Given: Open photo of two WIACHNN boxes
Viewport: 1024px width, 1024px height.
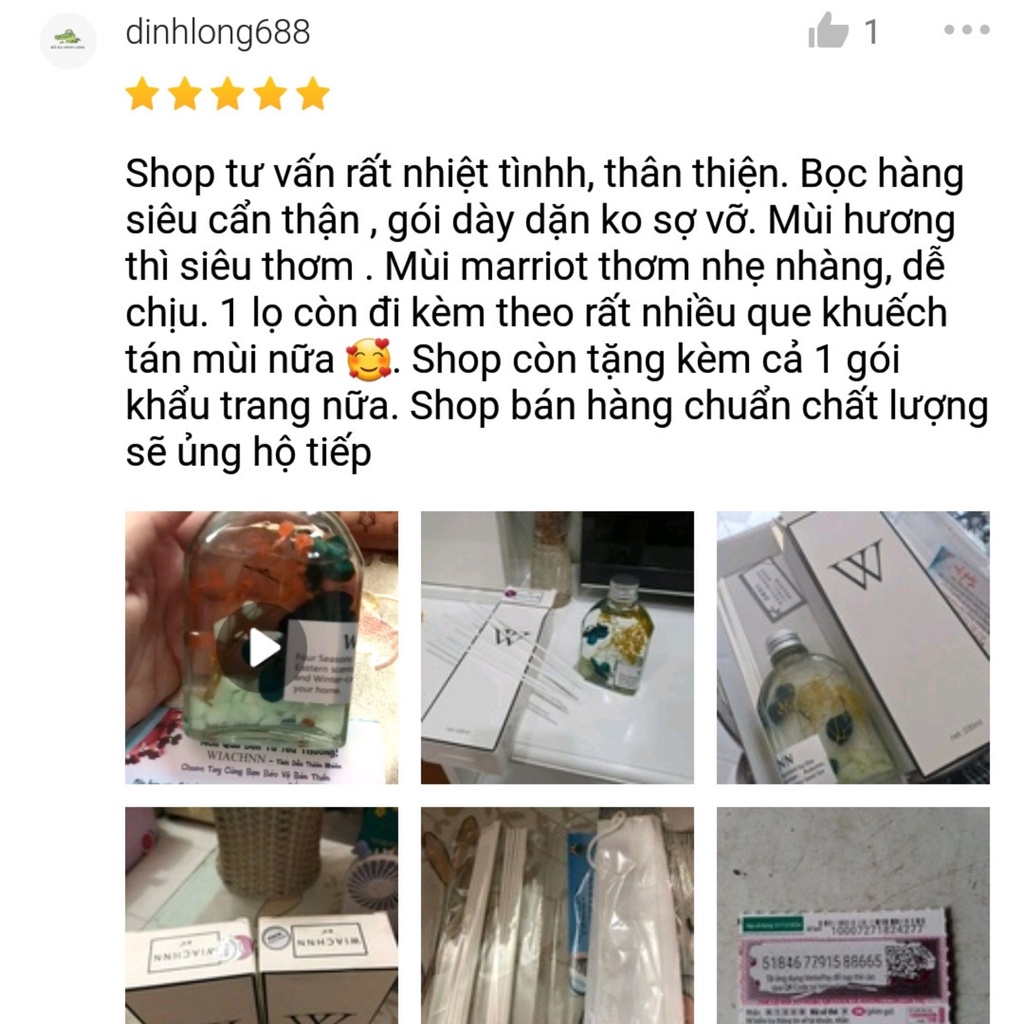Looking at the screenshot, I should [262, 915].
